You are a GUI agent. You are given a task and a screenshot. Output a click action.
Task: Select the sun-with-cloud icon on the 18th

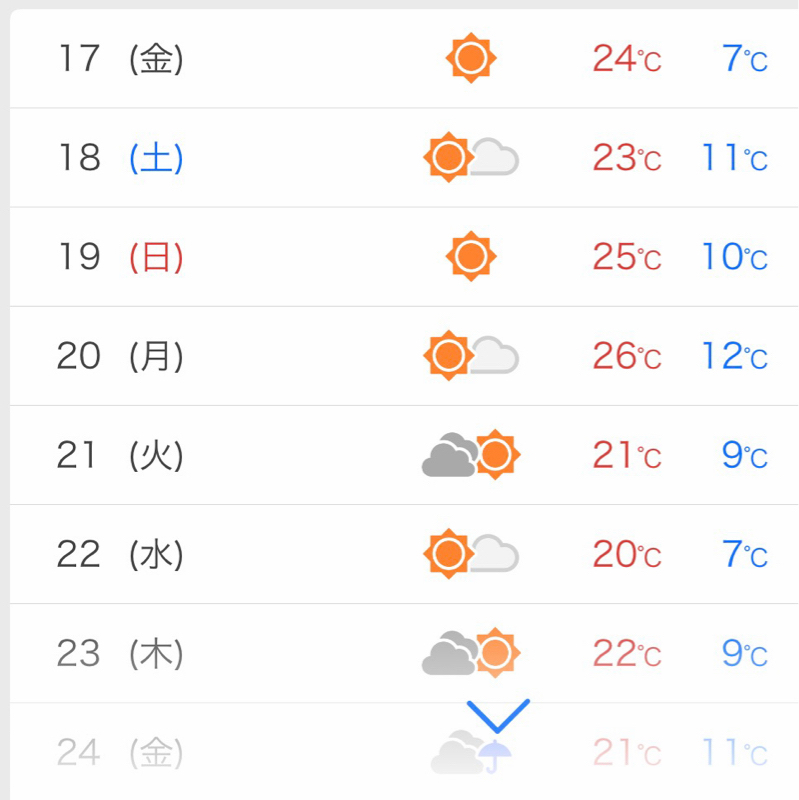(x=471, y=157)
